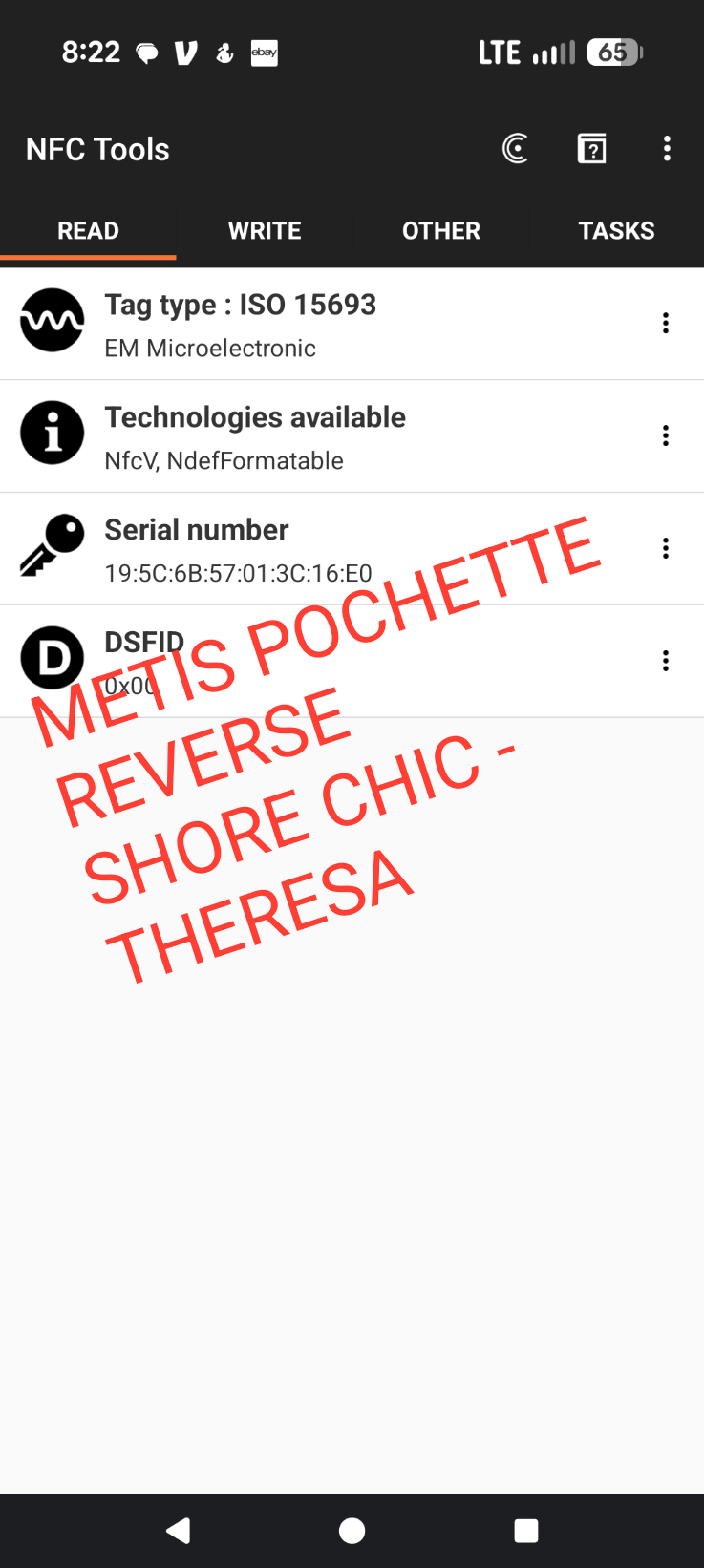Open the help icon in the app bar
This screenshot has width=704, height=1568.
[x=591, y=149]
